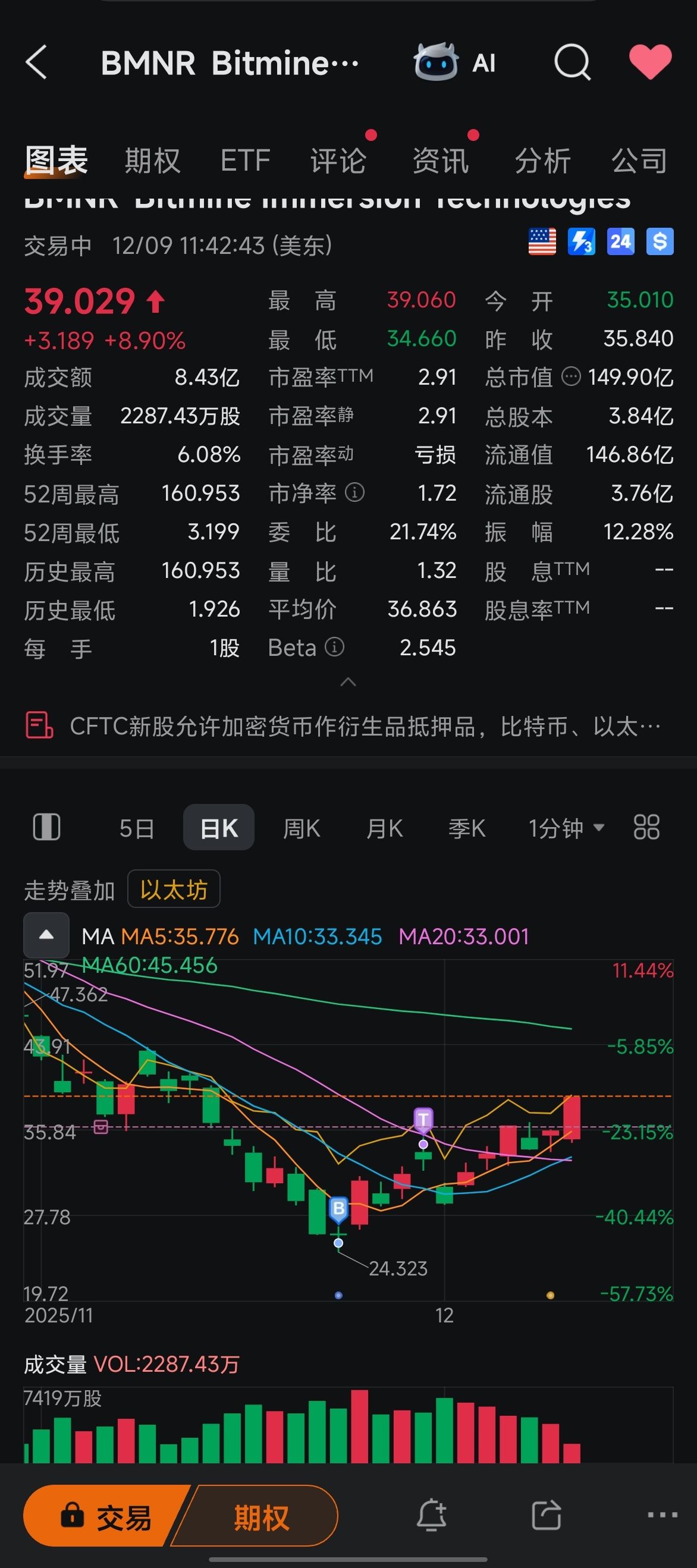The width and height of the screenshot is (697, 1568).
Task: Open the AI assistant
Action: (x=456, y=62)
